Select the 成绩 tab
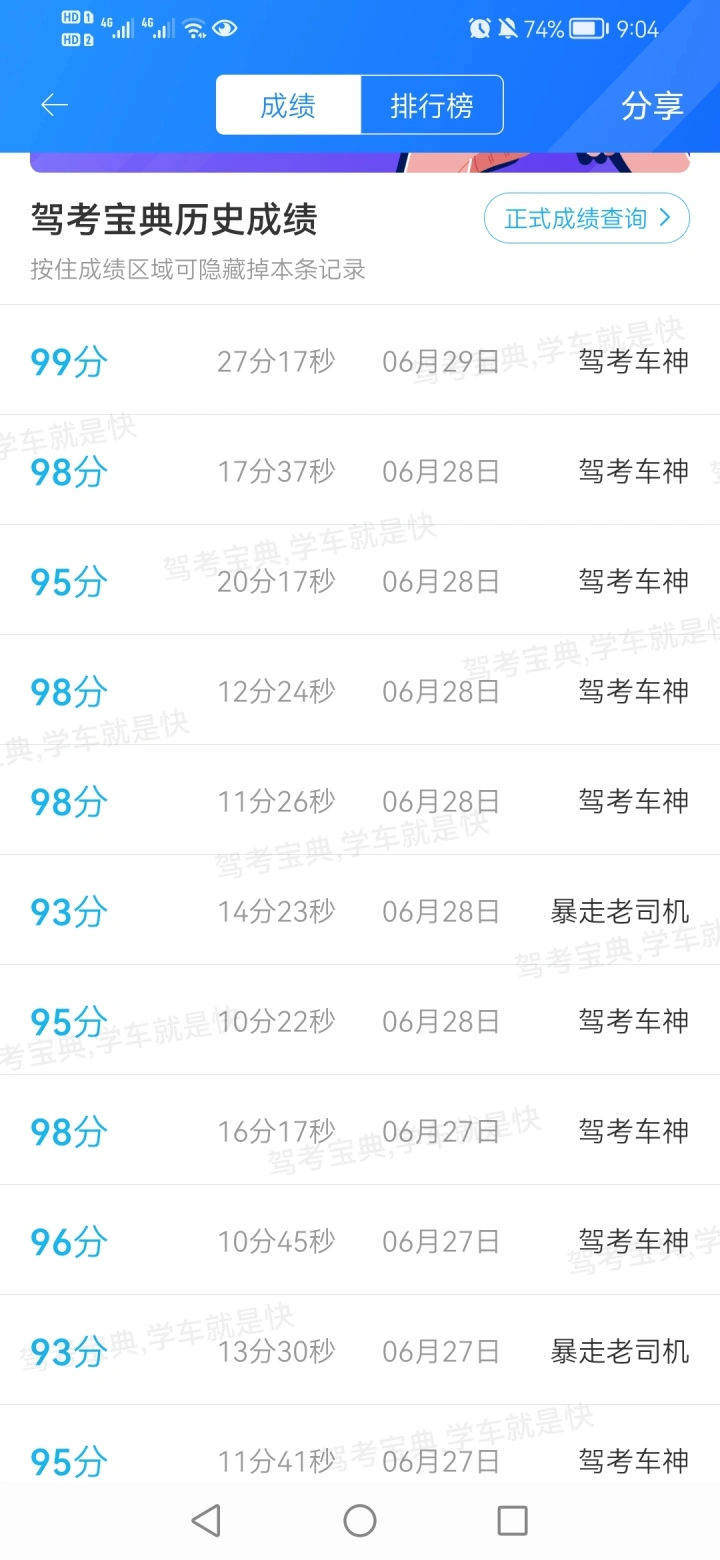 (x=288, y=105)
